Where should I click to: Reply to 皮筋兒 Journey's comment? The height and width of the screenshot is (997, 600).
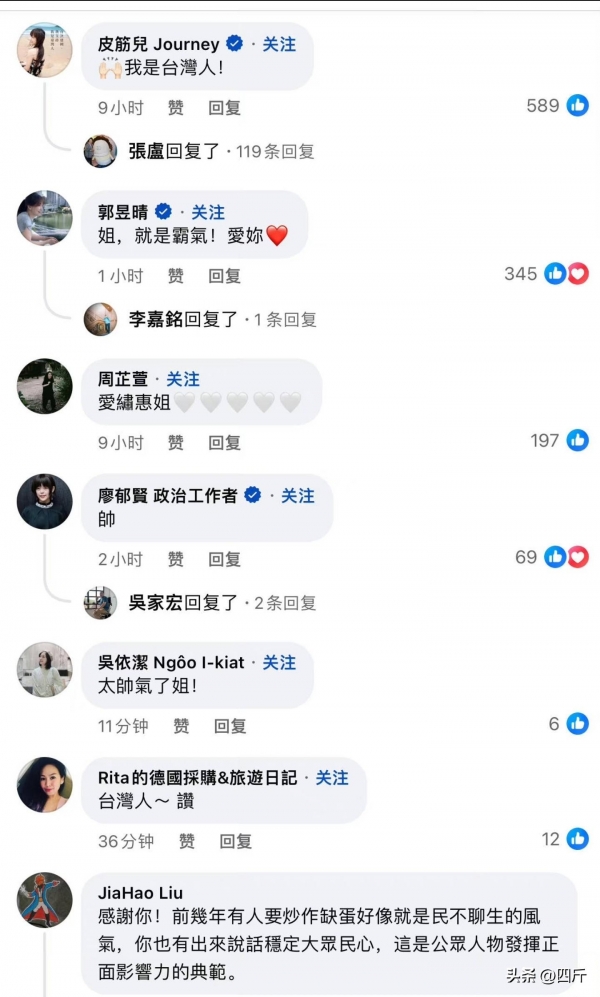click(224, 107)
